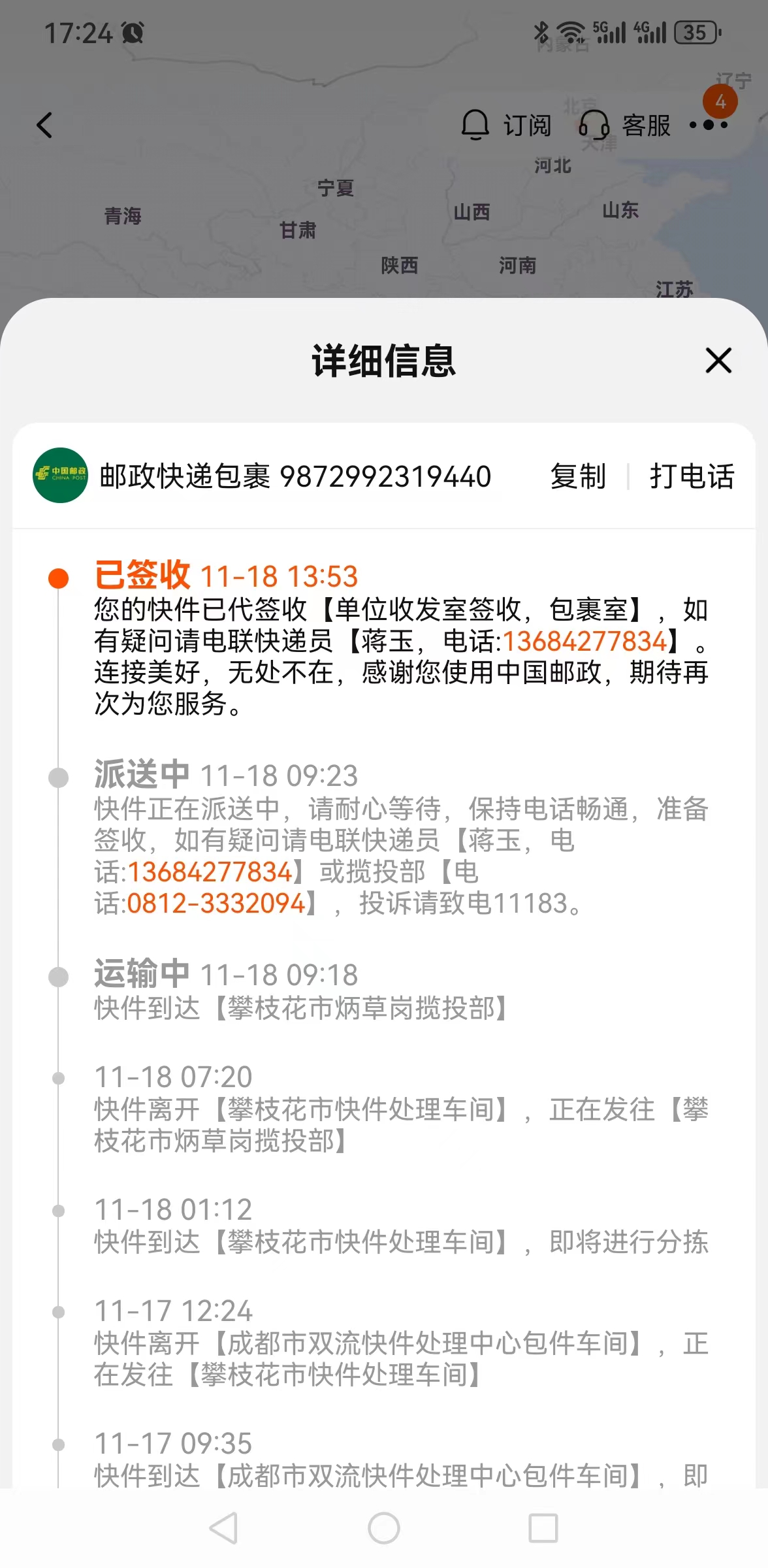Viewport: 768px width, 1568px height.
Task: Open the three-dot overflow menu
Action: click(709, 125)
